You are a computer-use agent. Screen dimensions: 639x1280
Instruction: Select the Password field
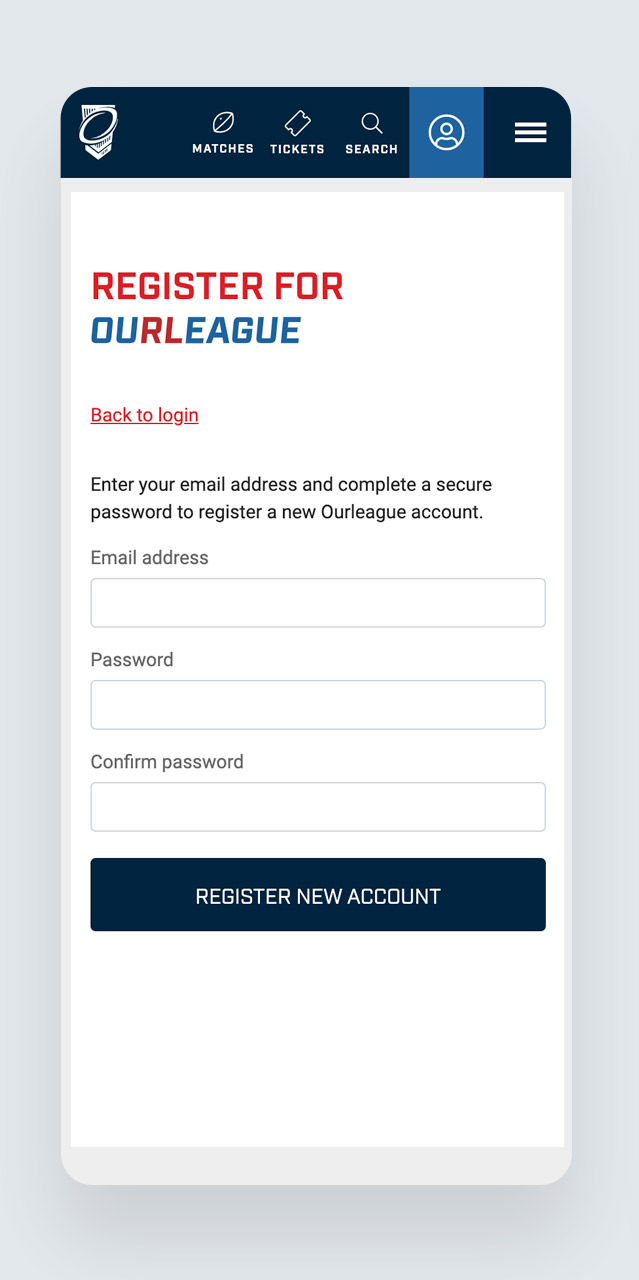click(x=318, y=705)
